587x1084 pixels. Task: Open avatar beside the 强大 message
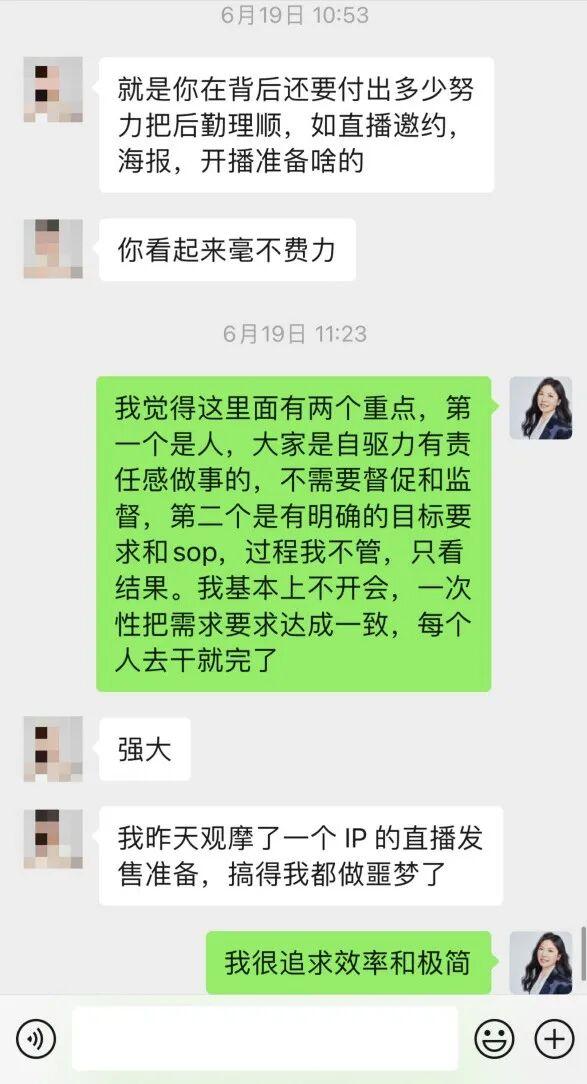tap(53, 749)
